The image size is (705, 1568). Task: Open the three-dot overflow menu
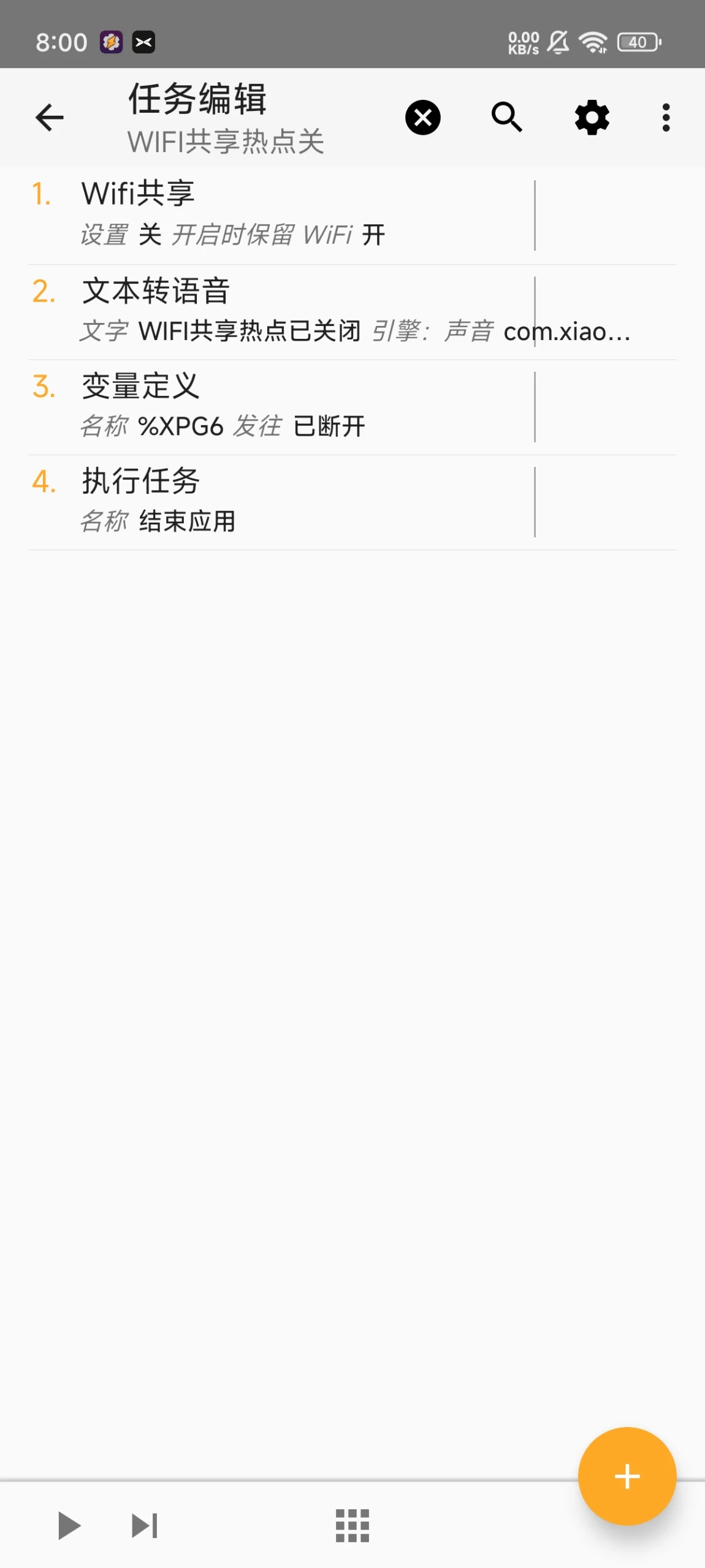point(666,118)
